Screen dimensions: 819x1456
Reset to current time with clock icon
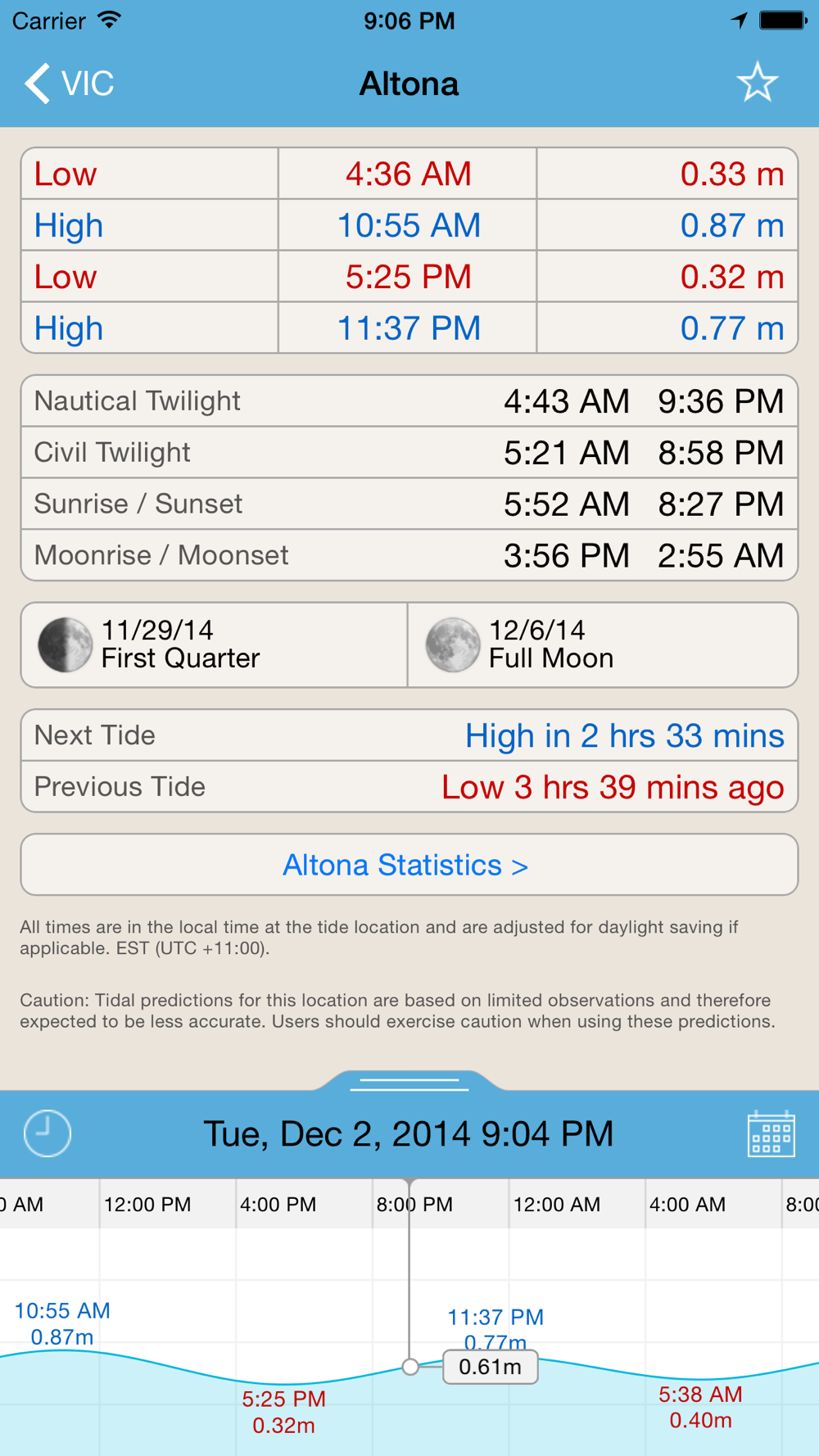point(48,1133)
